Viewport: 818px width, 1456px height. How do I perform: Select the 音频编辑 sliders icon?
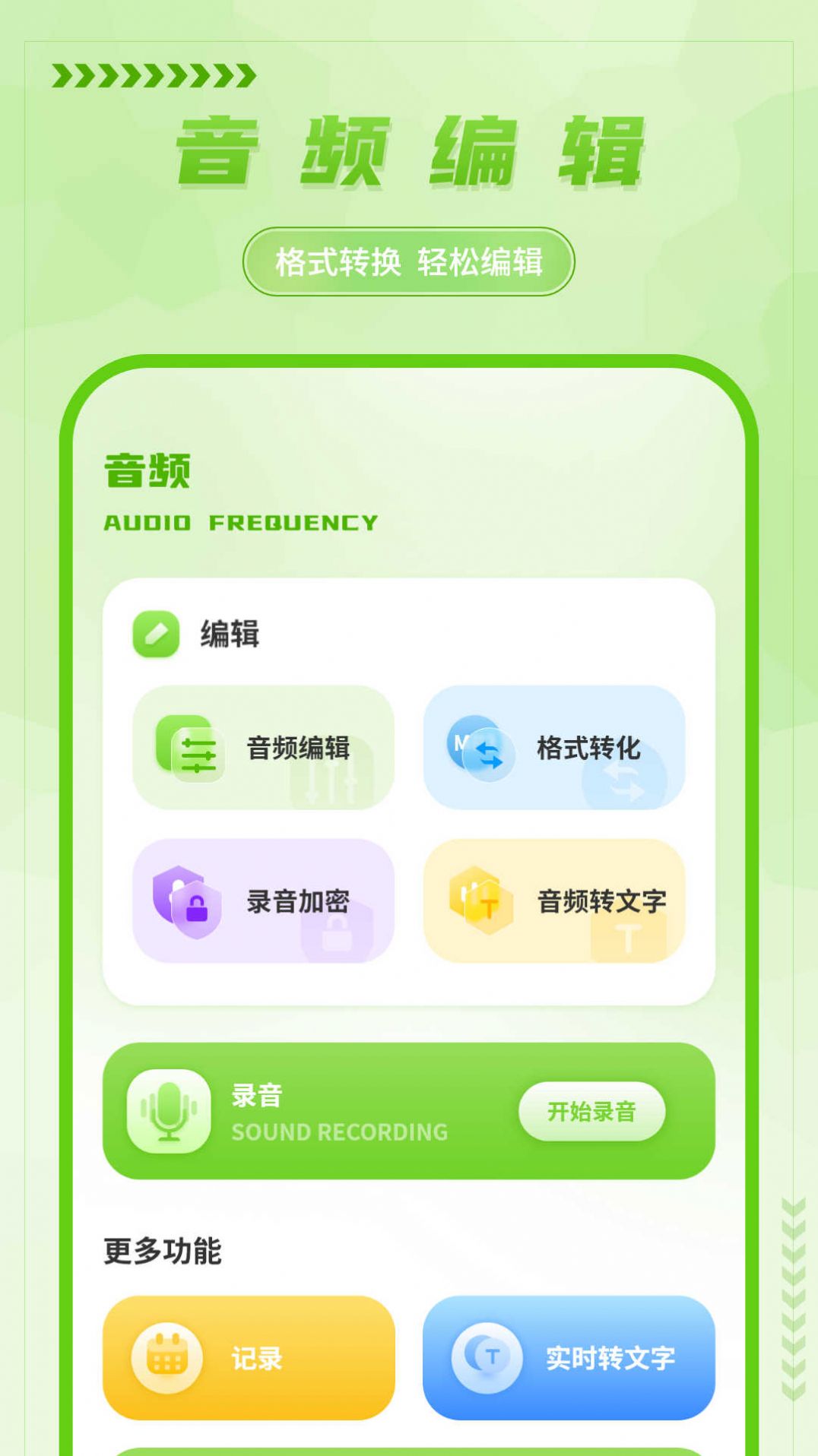click(196, 749)
